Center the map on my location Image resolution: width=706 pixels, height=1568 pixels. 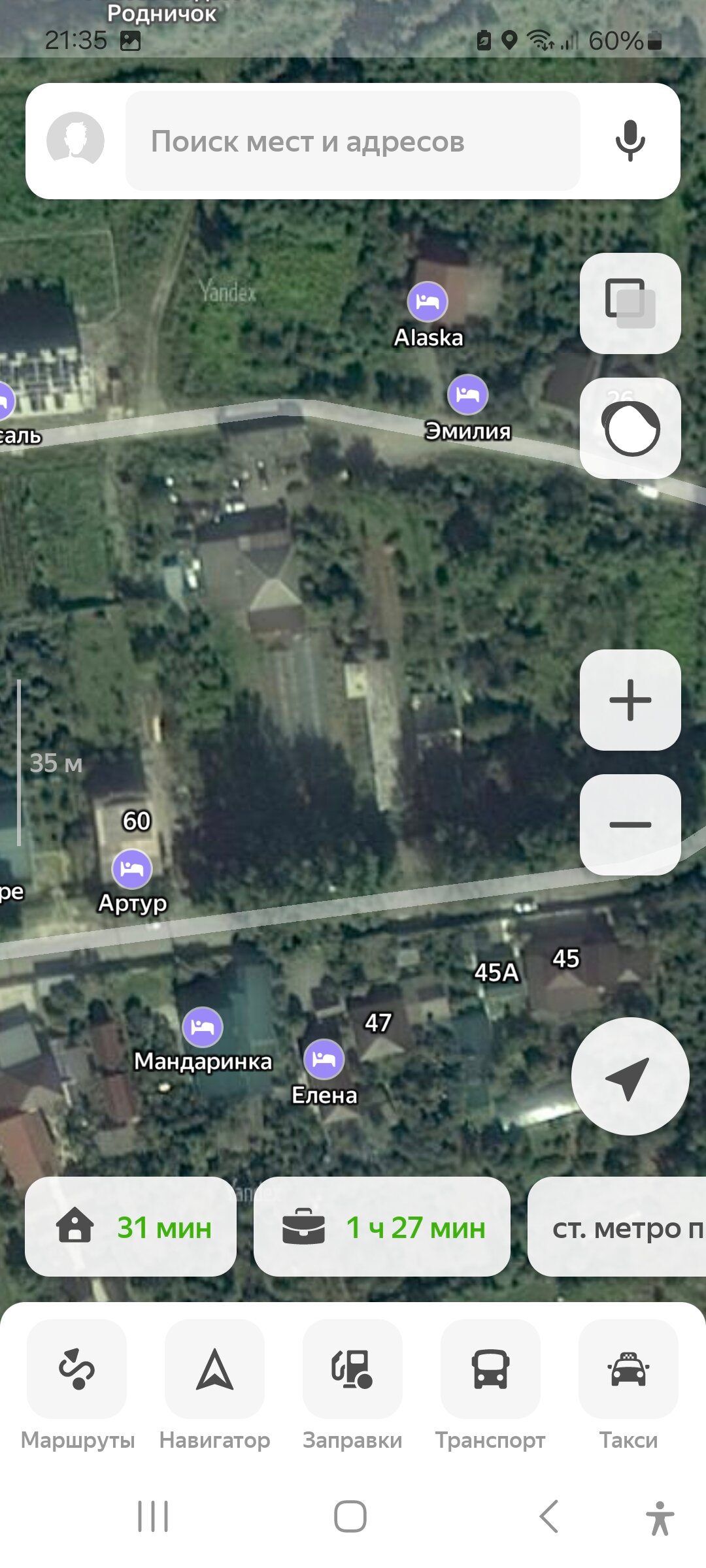(x=630, y=1076)
